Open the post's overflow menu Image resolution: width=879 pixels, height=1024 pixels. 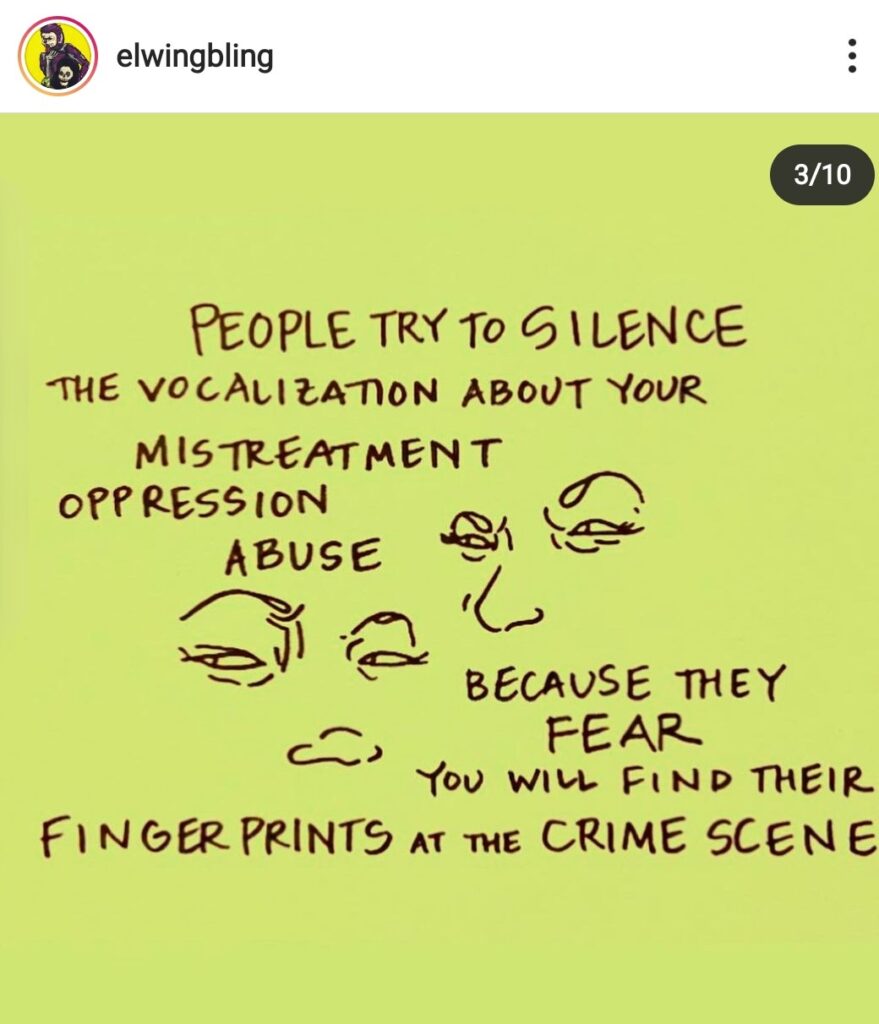[x=851, y=56]
